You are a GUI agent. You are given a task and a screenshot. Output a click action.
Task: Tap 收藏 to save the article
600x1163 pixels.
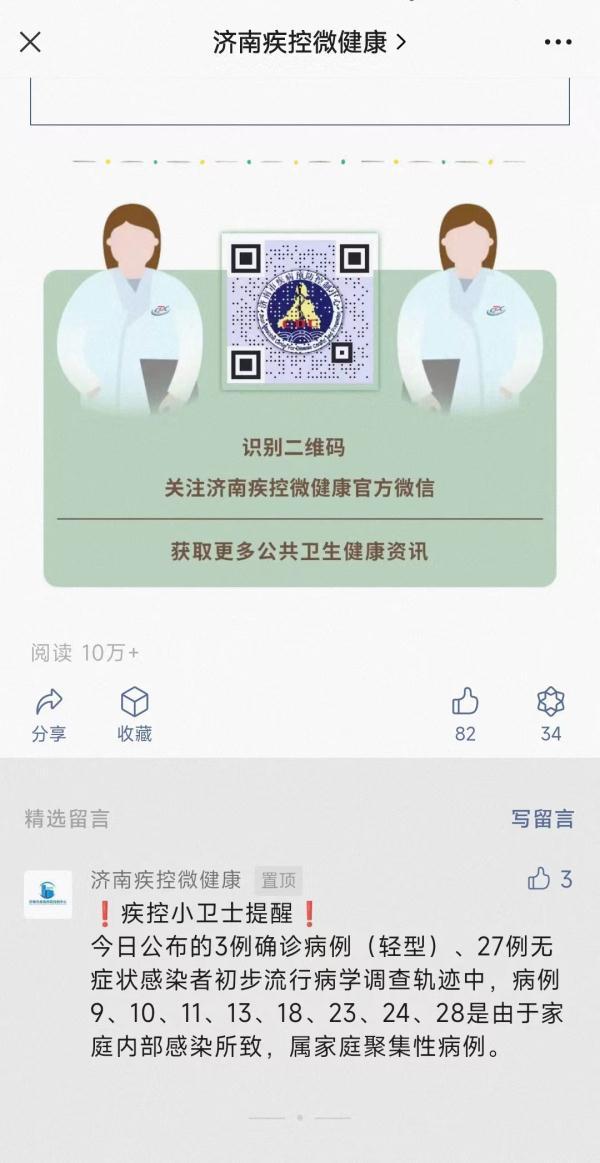click(134, 715)
